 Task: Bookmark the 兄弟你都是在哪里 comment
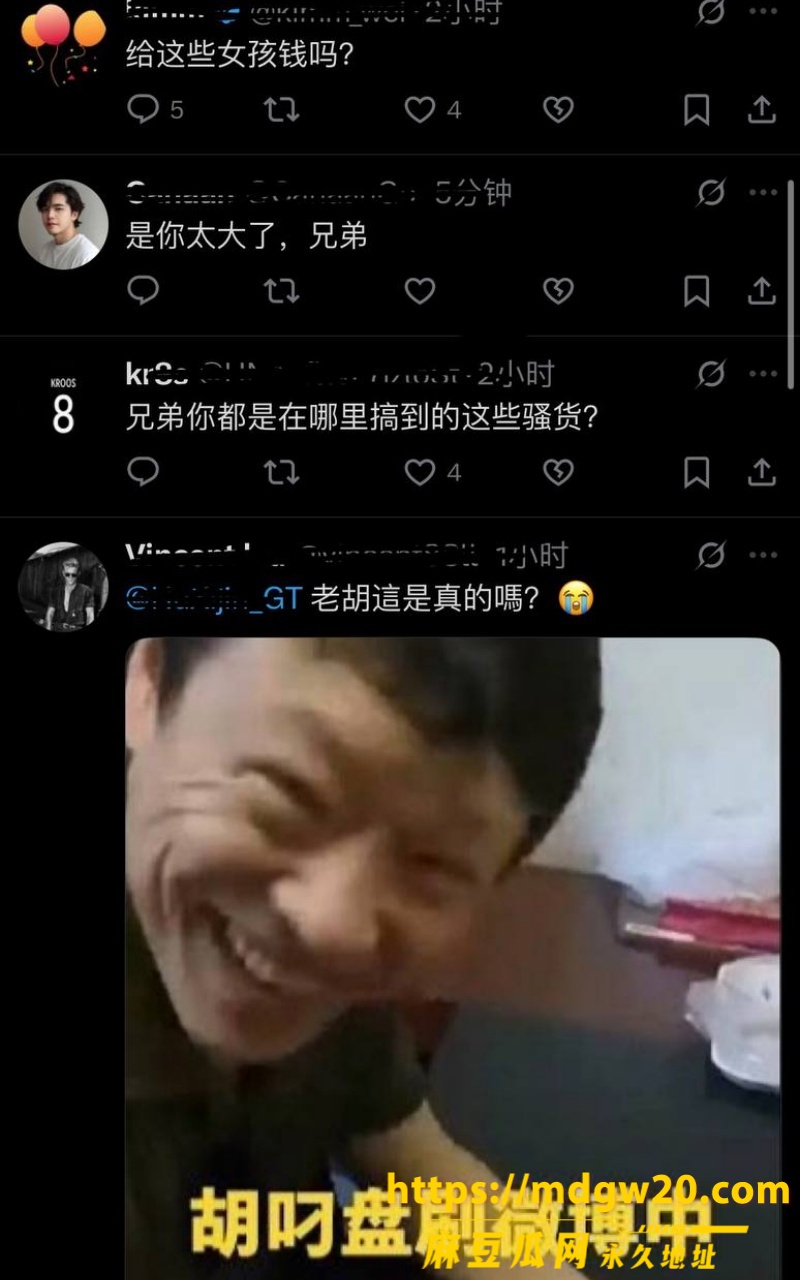[696, 471]
